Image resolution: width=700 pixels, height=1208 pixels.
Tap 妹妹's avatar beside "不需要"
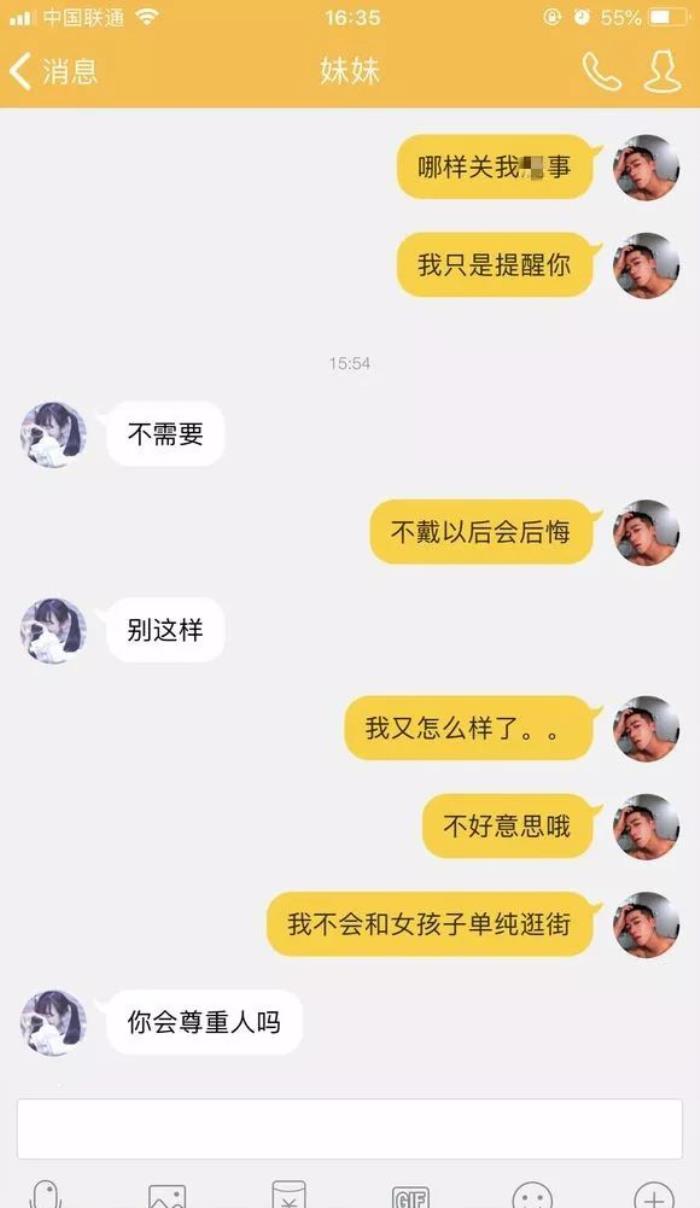(53, 435)
